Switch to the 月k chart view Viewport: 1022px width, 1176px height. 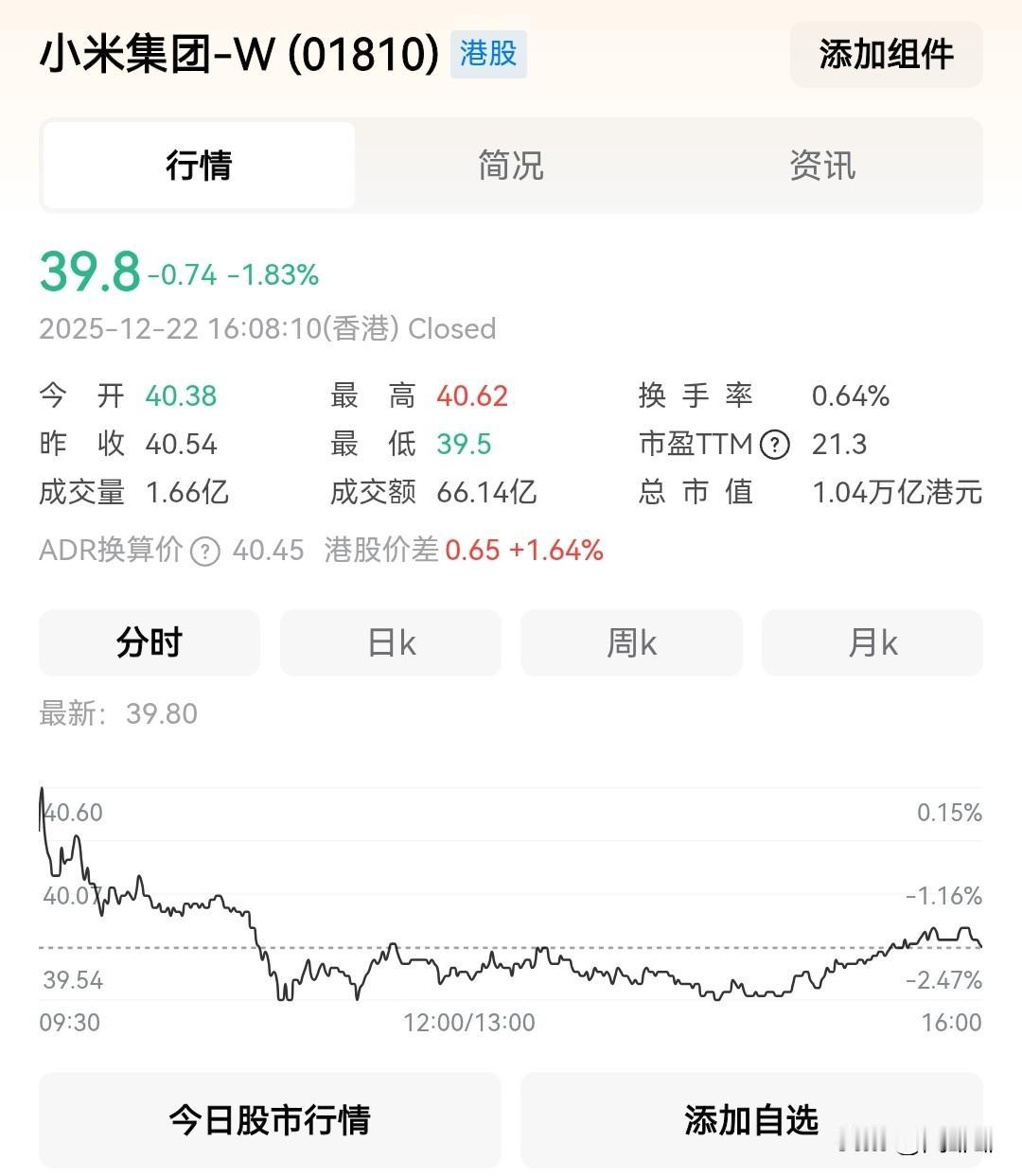(x=871, y=642)
